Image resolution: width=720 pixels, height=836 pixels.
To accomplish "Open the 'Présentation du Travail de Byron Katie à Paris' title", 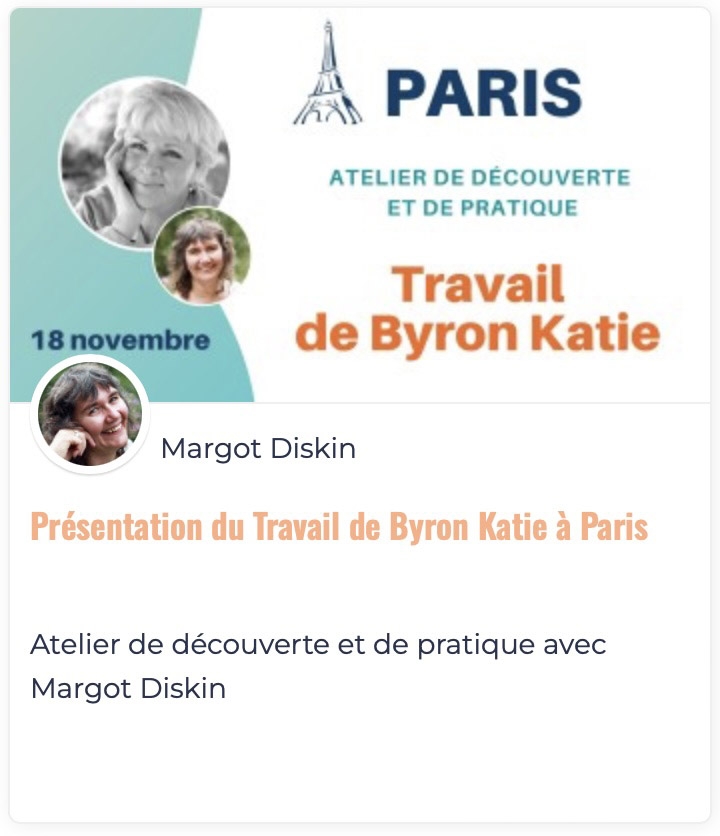I will pos(339,525).
